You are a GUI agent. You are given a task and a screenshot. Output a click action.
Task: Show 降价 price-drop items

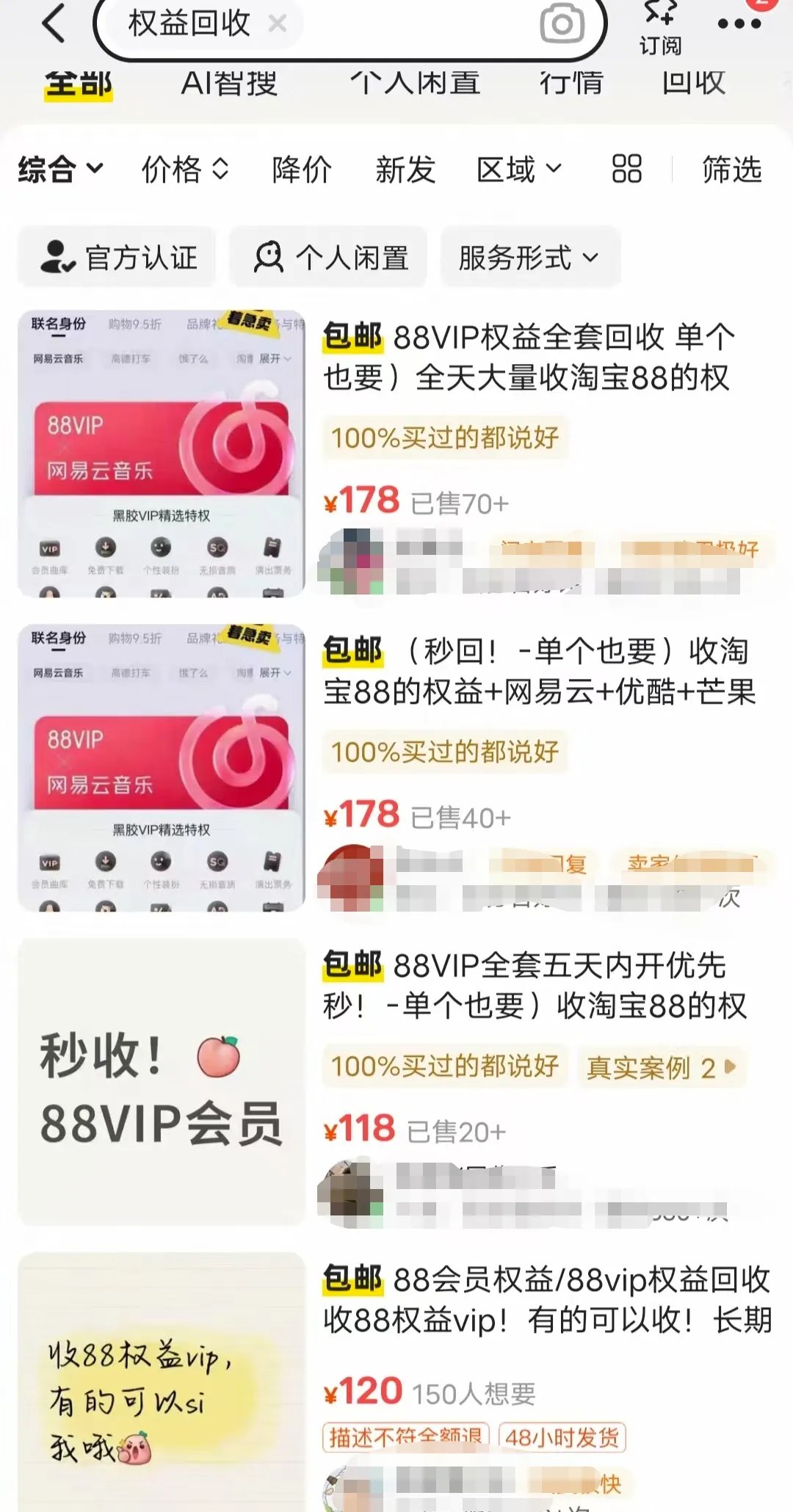tap(302, 170)
